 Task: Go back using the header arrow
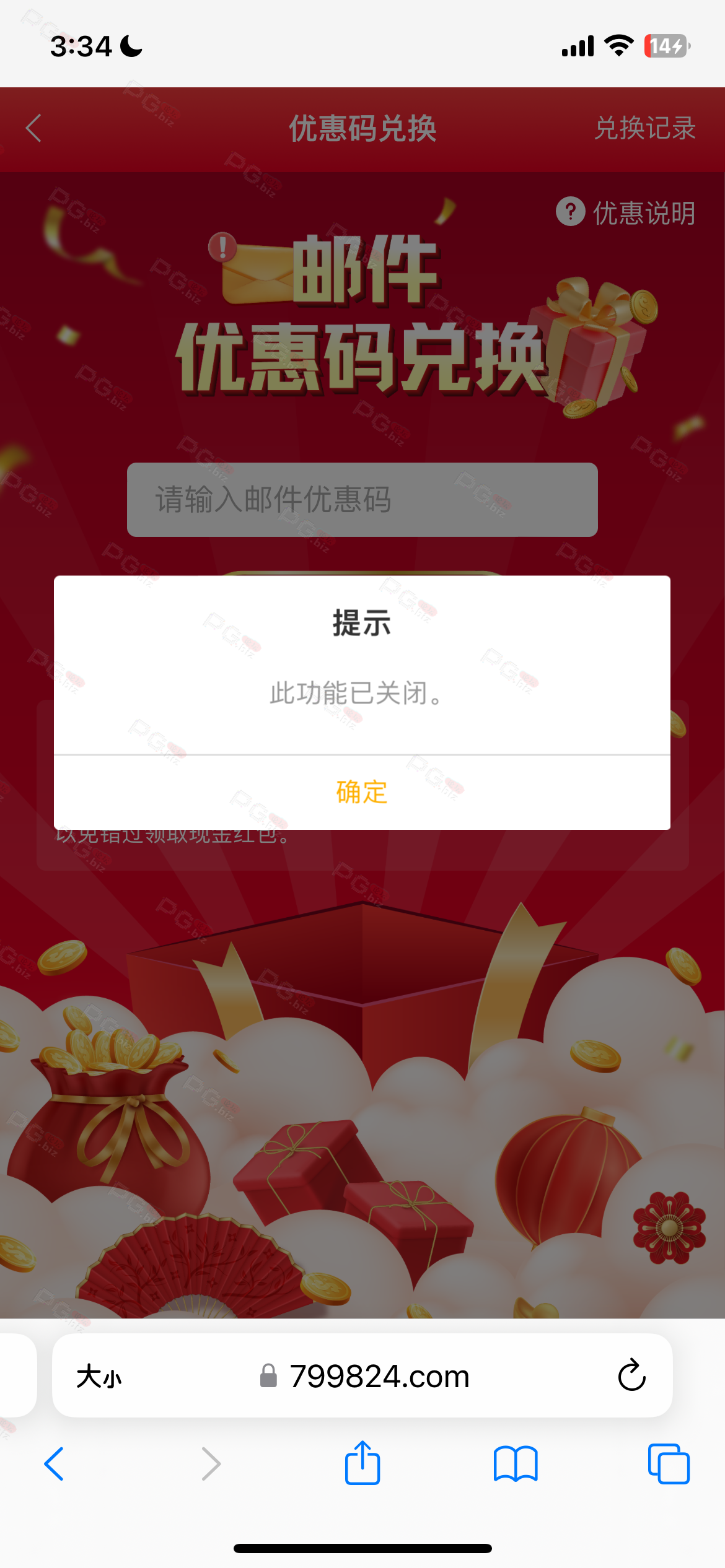(34, 128)
